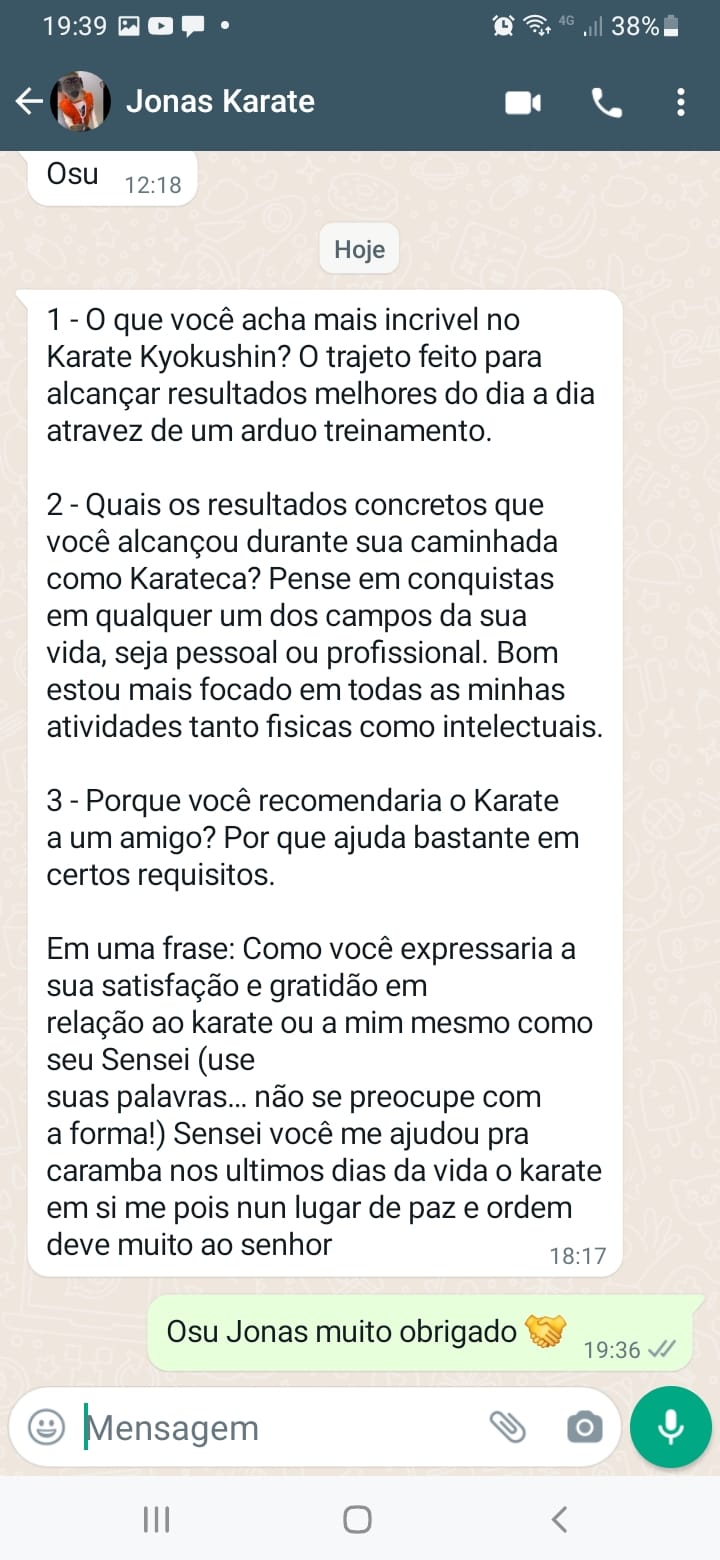
Task: Tap the system home button
Action: point(357,1520)
